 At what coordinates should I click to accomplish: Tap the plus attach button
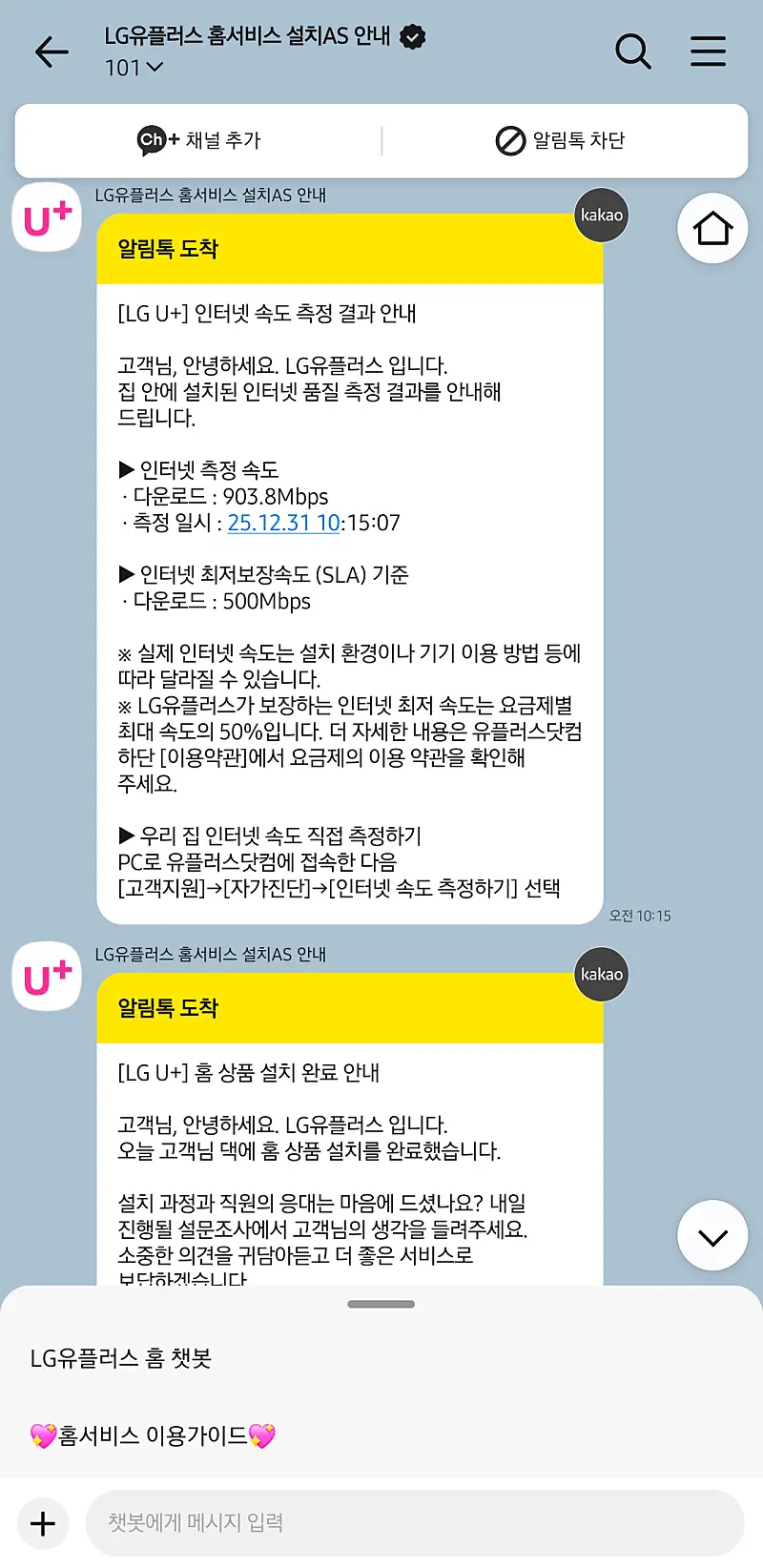43,1523
